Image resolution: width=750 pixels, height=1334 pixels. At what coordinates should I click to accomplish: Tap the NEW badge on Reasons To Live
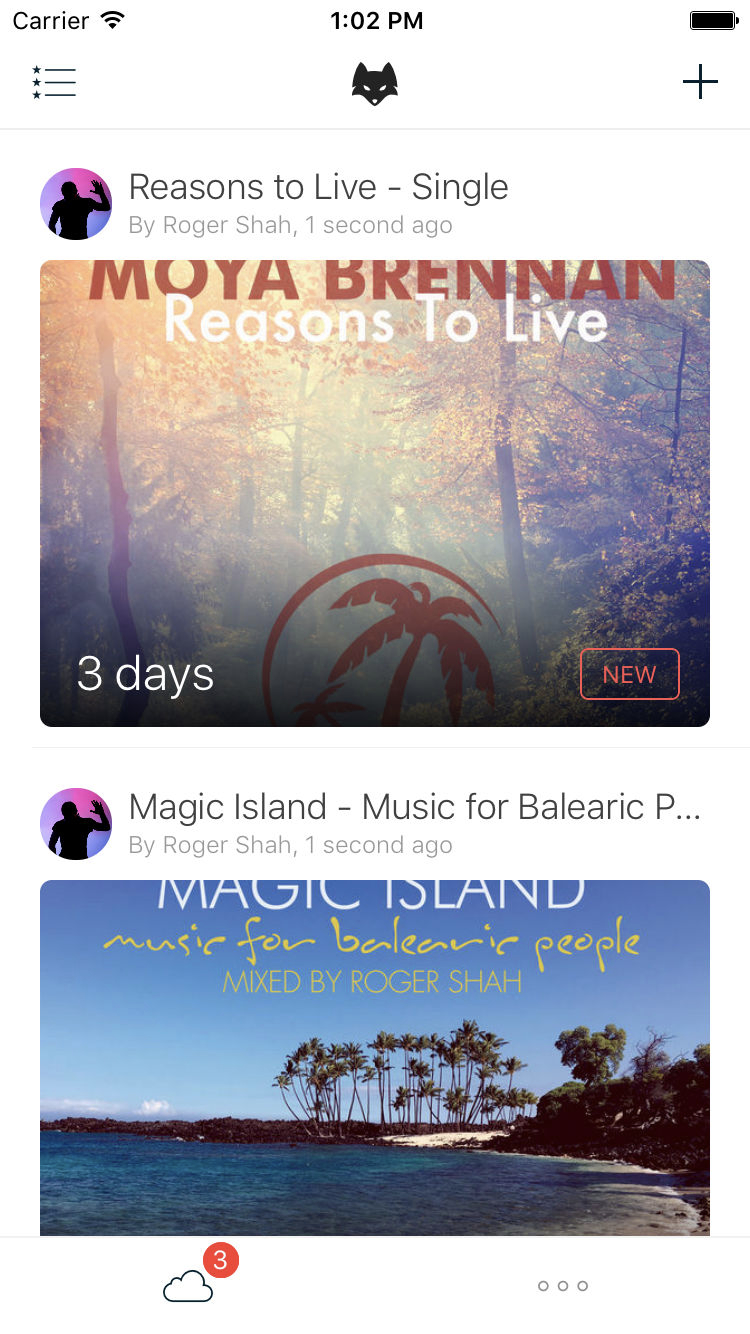point(630,674)
